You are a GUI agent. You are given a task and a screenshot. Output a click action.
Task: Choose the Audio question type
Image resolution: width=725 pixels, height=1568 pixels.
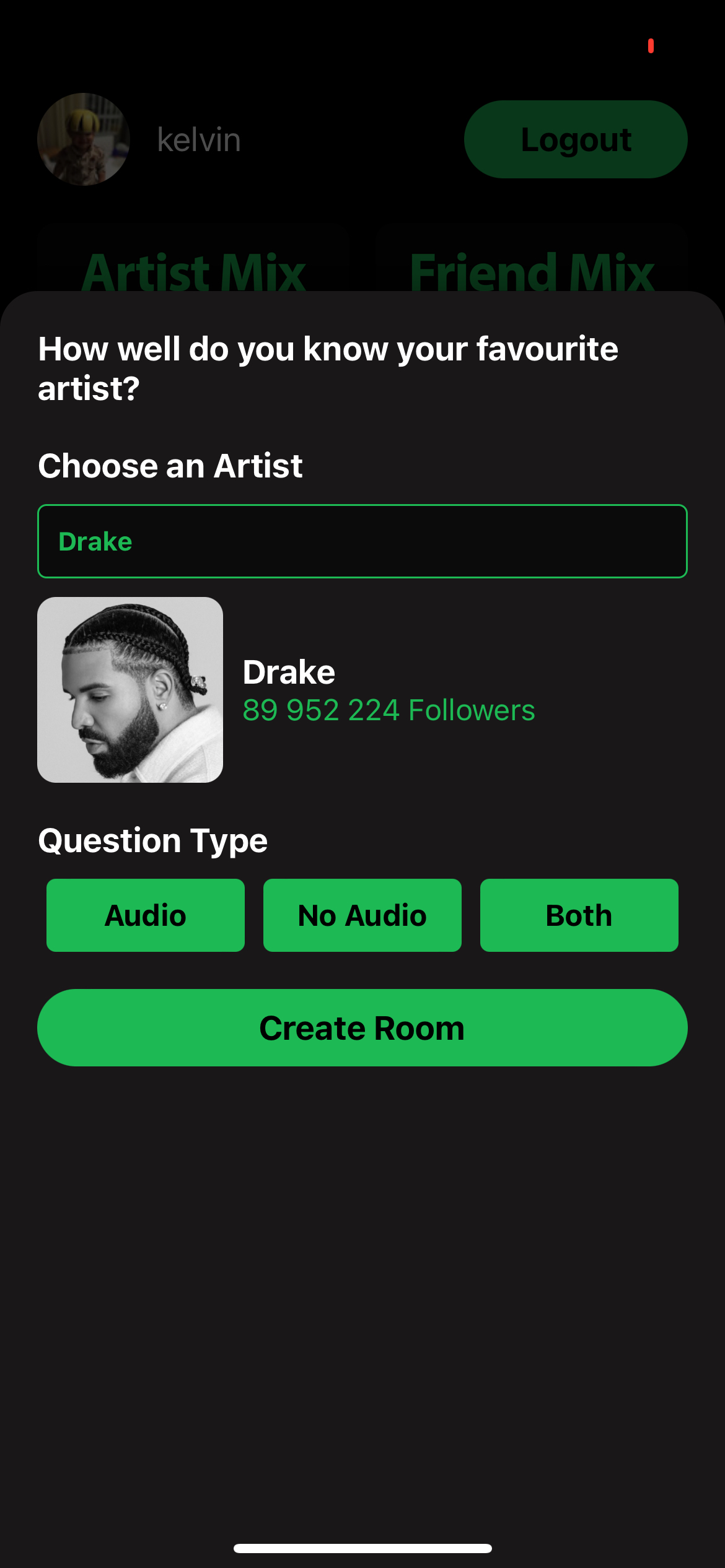146,915
